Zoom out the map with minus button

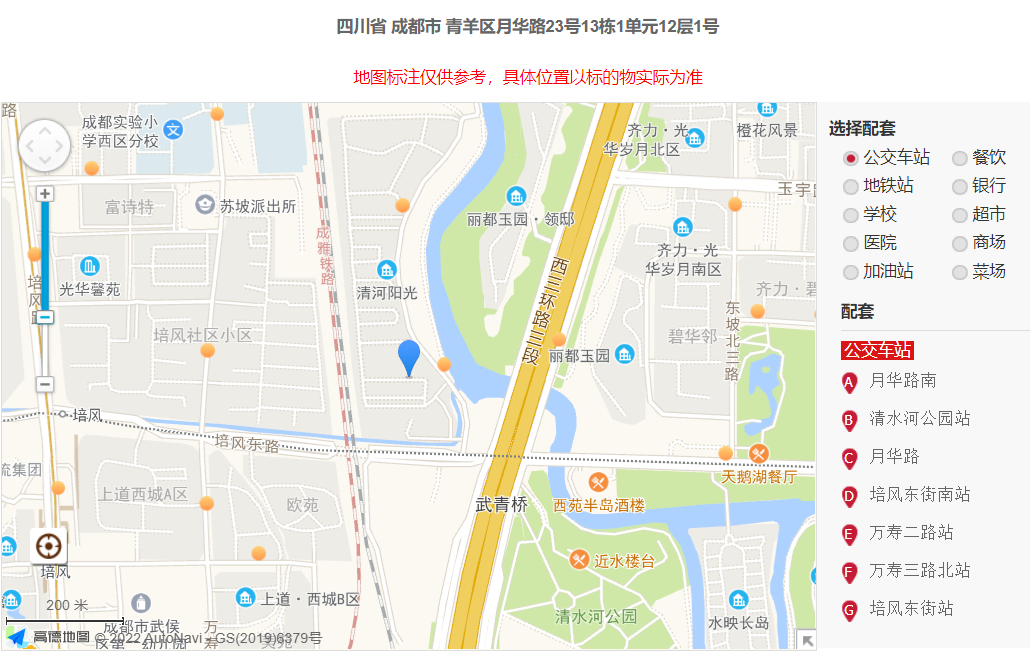45,384
